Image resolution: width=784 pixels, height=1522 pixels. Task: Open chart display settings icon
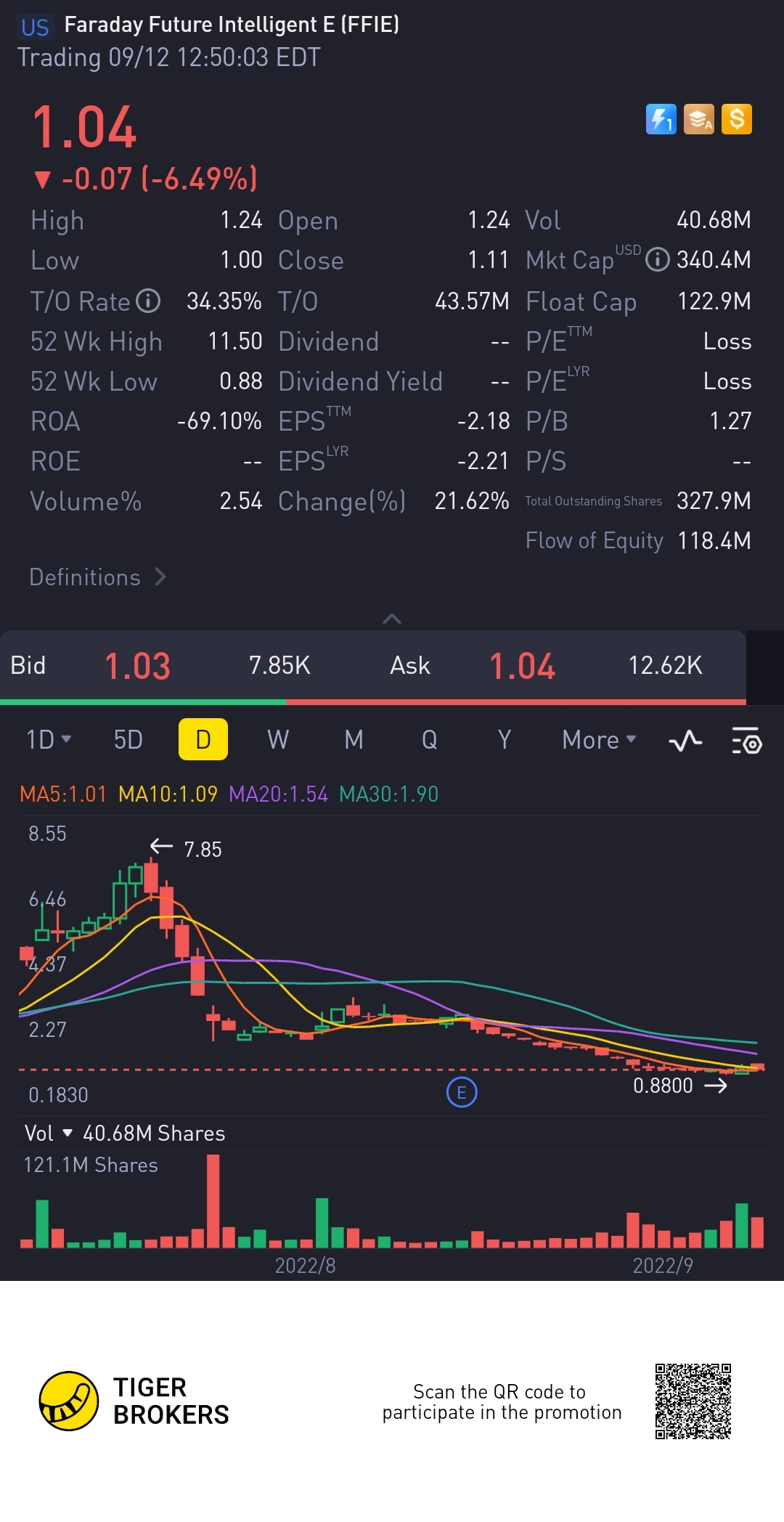746,741
